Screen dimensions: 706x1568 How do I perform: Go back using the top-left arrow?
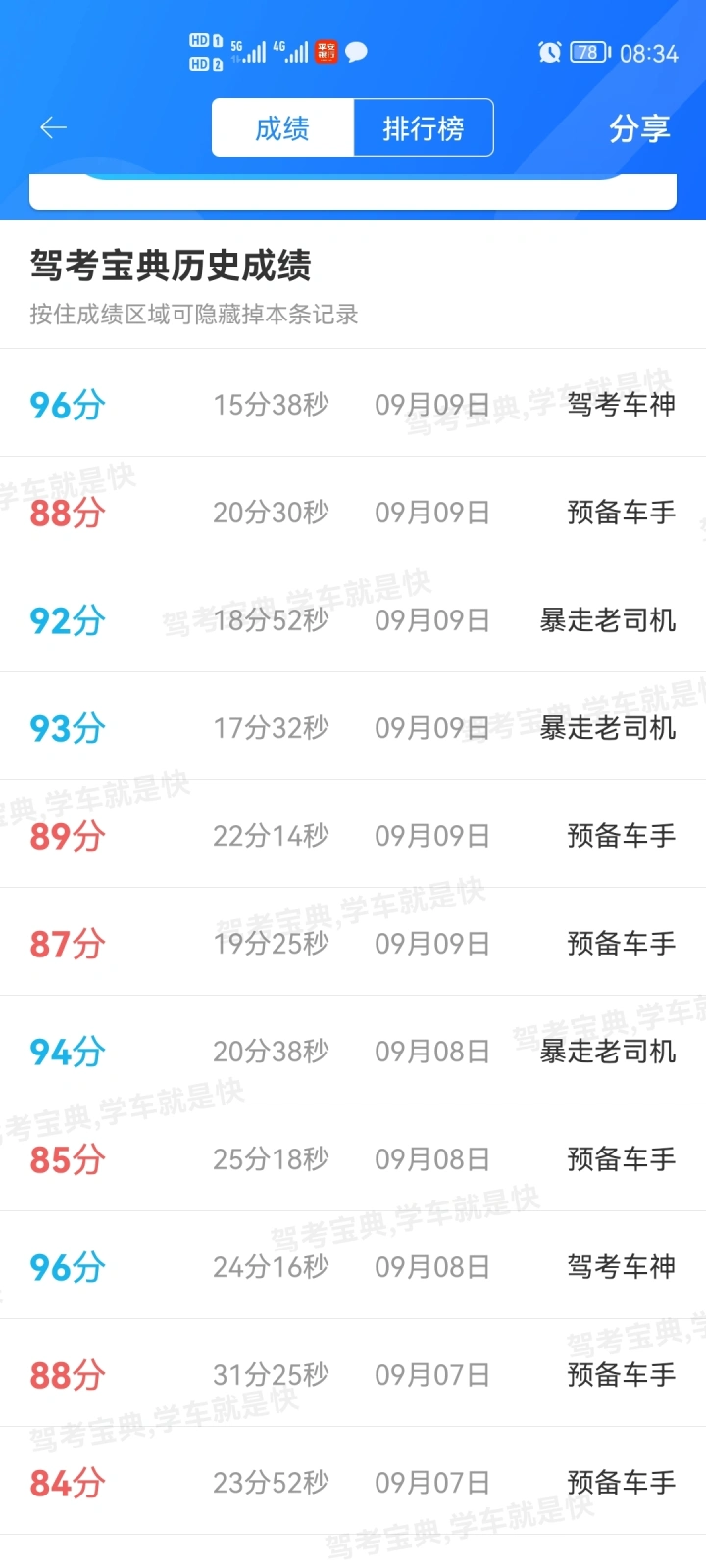53,127
